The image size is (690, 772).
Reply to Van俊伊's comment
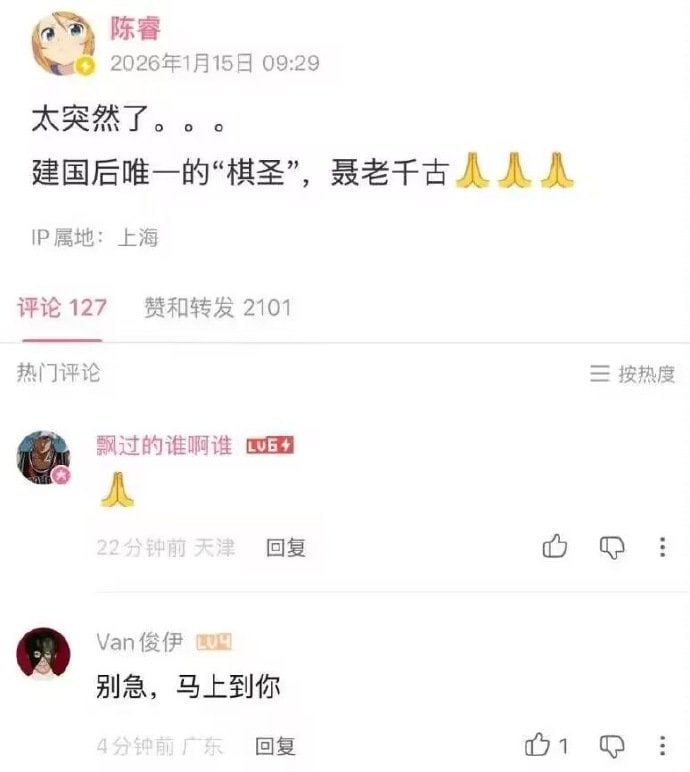[276, 745]
